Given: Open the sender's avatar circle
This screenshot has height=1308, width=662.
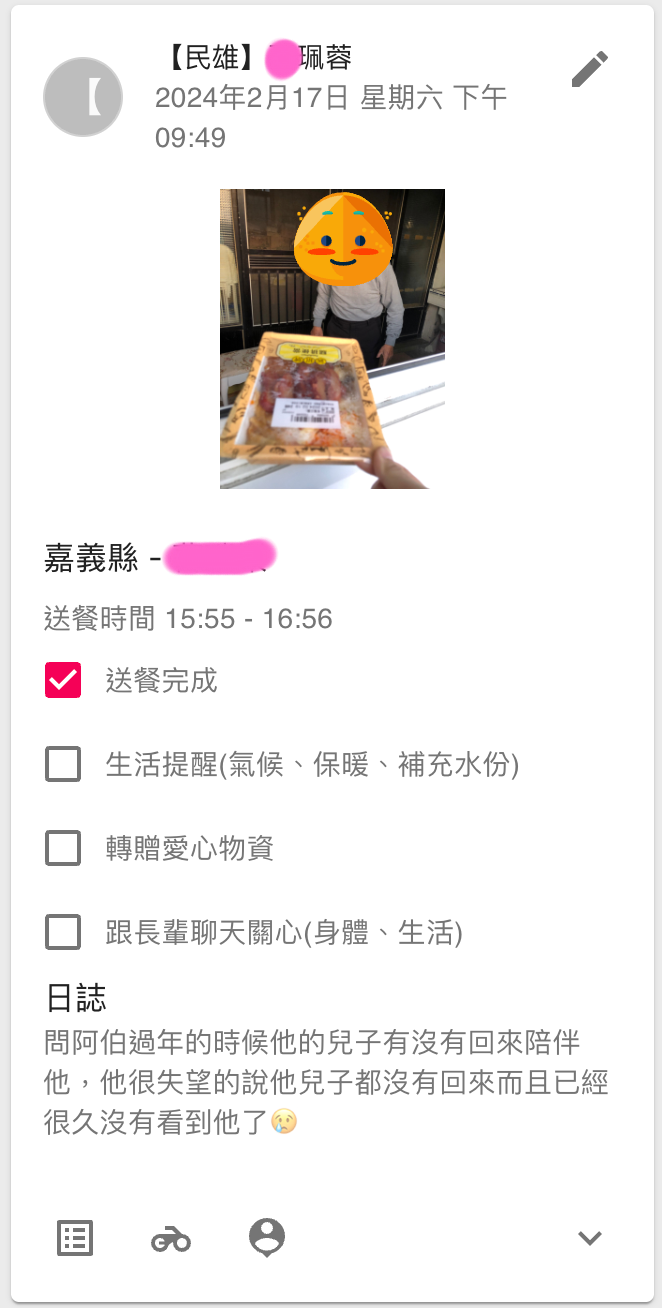Looking at the screenshot, I should coord(83,98).
